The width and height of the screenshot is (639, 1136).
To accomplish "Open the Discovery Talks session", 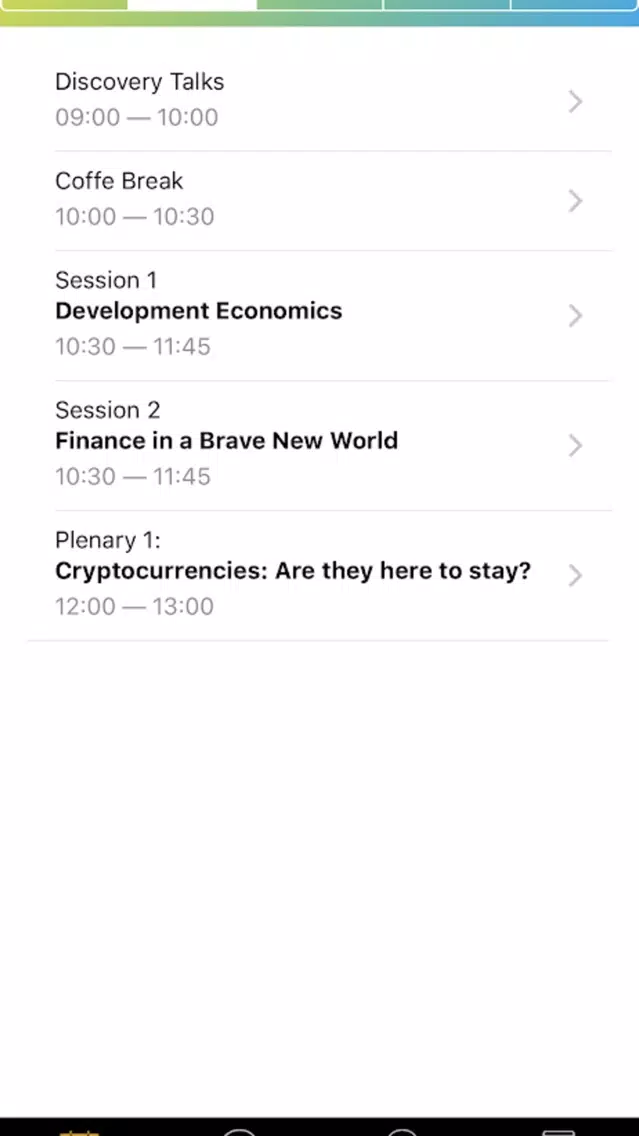I will tap(318, 100).
